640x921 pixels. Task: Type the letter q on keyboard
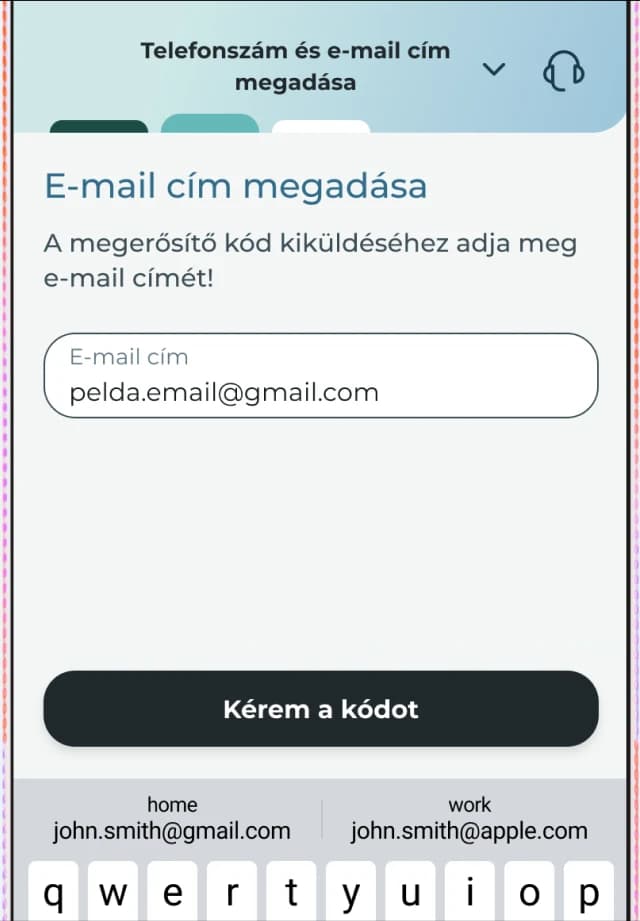(54, 892)
